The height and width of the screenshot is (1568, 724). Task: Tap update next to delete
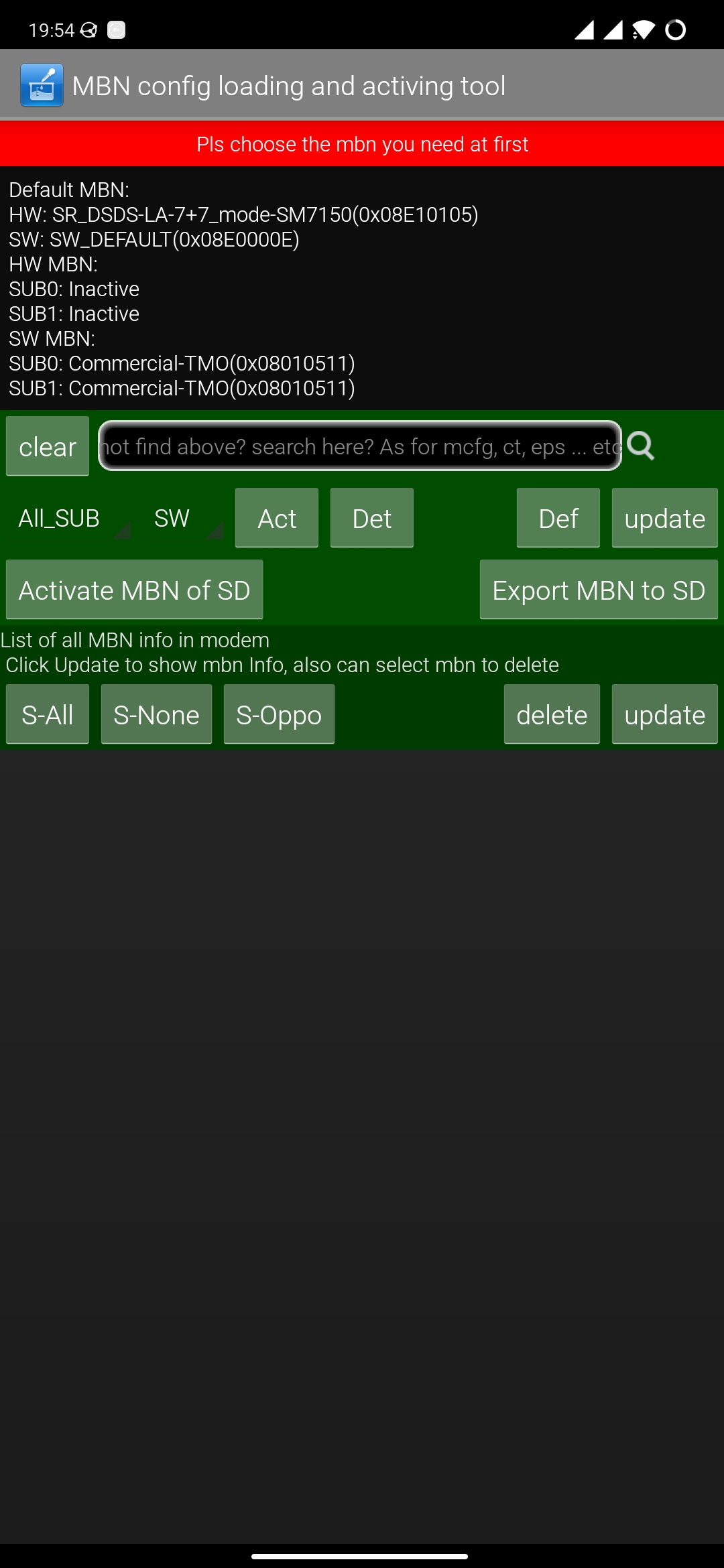664,714
